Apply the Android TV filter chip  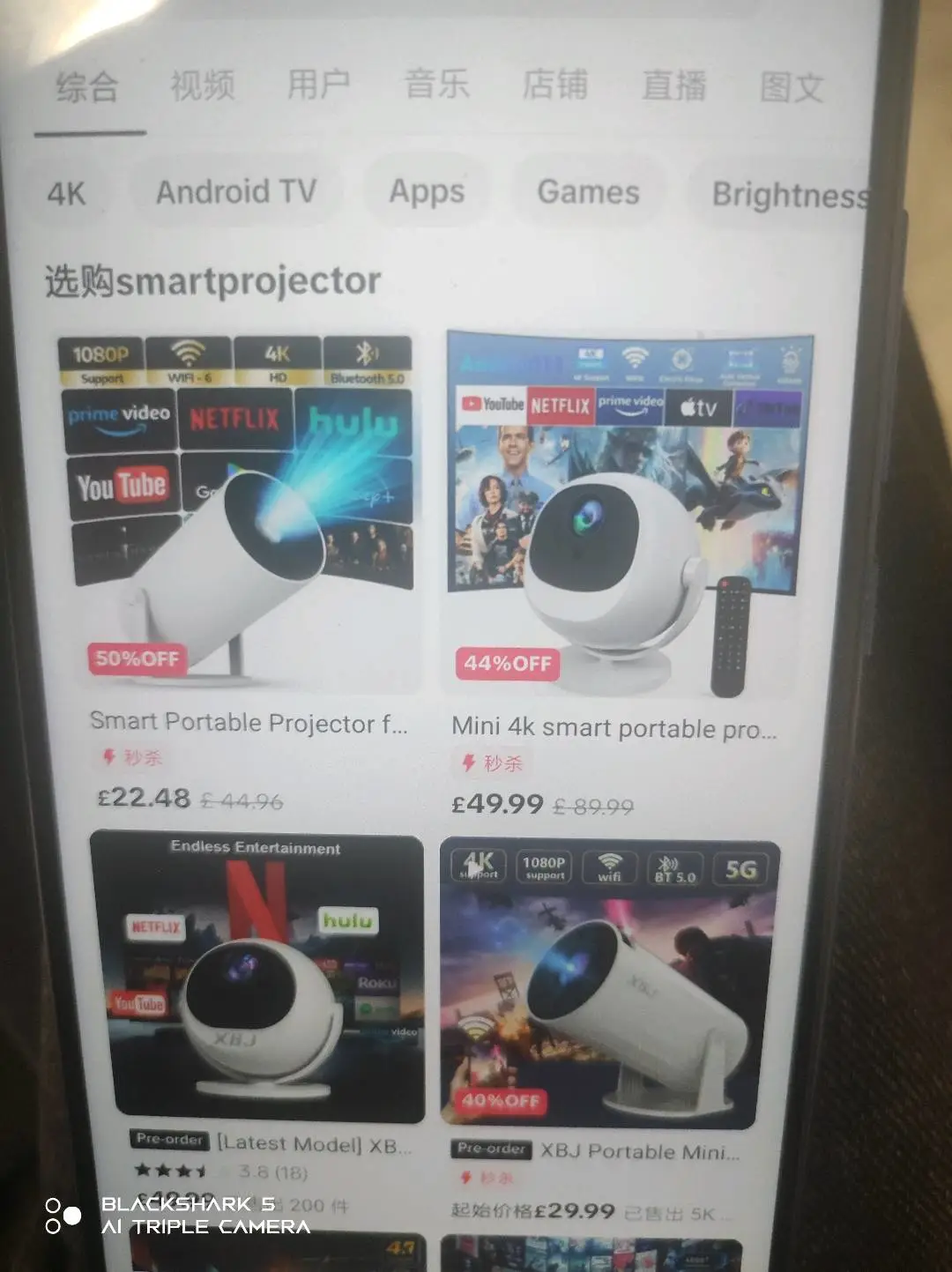(x=235, y=191)
